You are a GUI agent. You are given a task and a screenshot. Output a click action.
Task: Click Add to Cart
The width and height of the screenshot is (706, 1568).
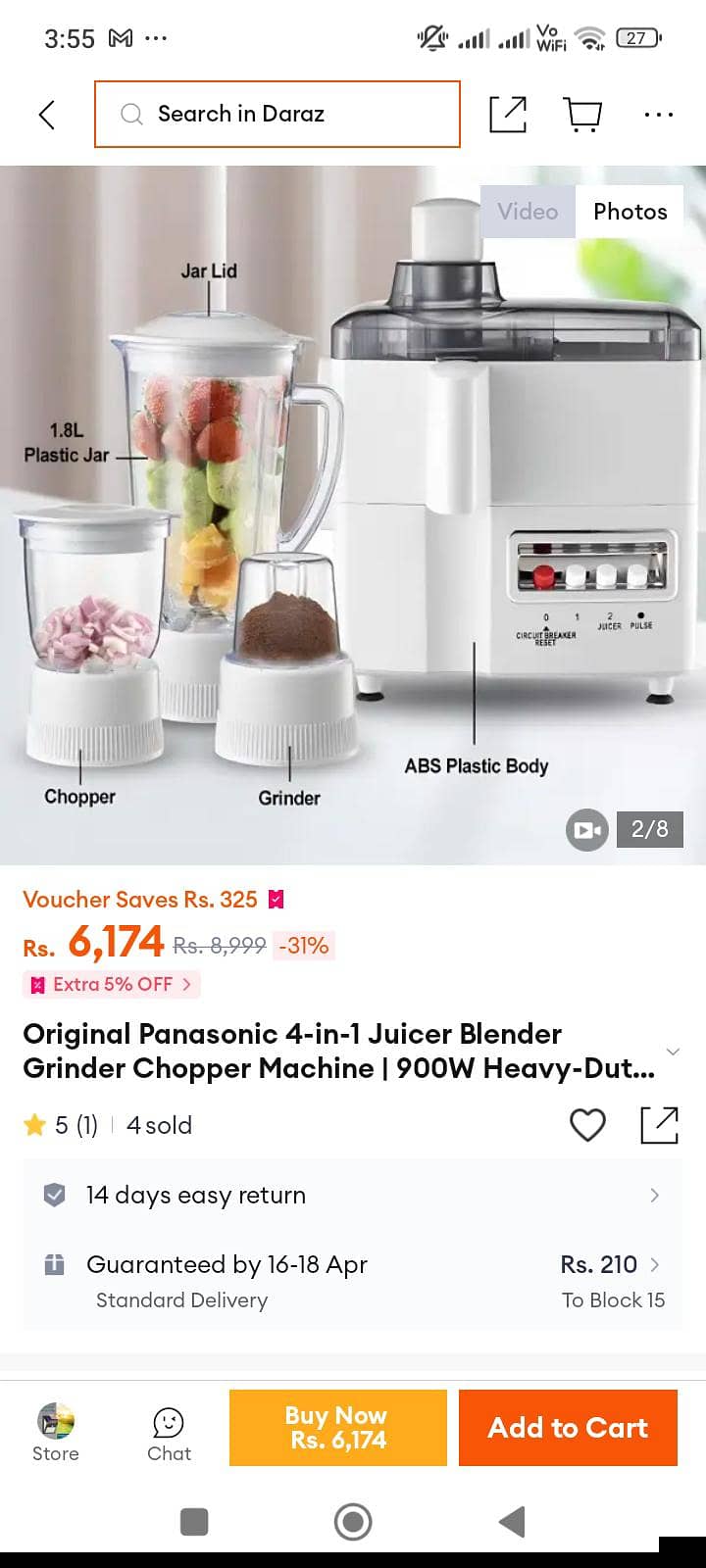568,1428
